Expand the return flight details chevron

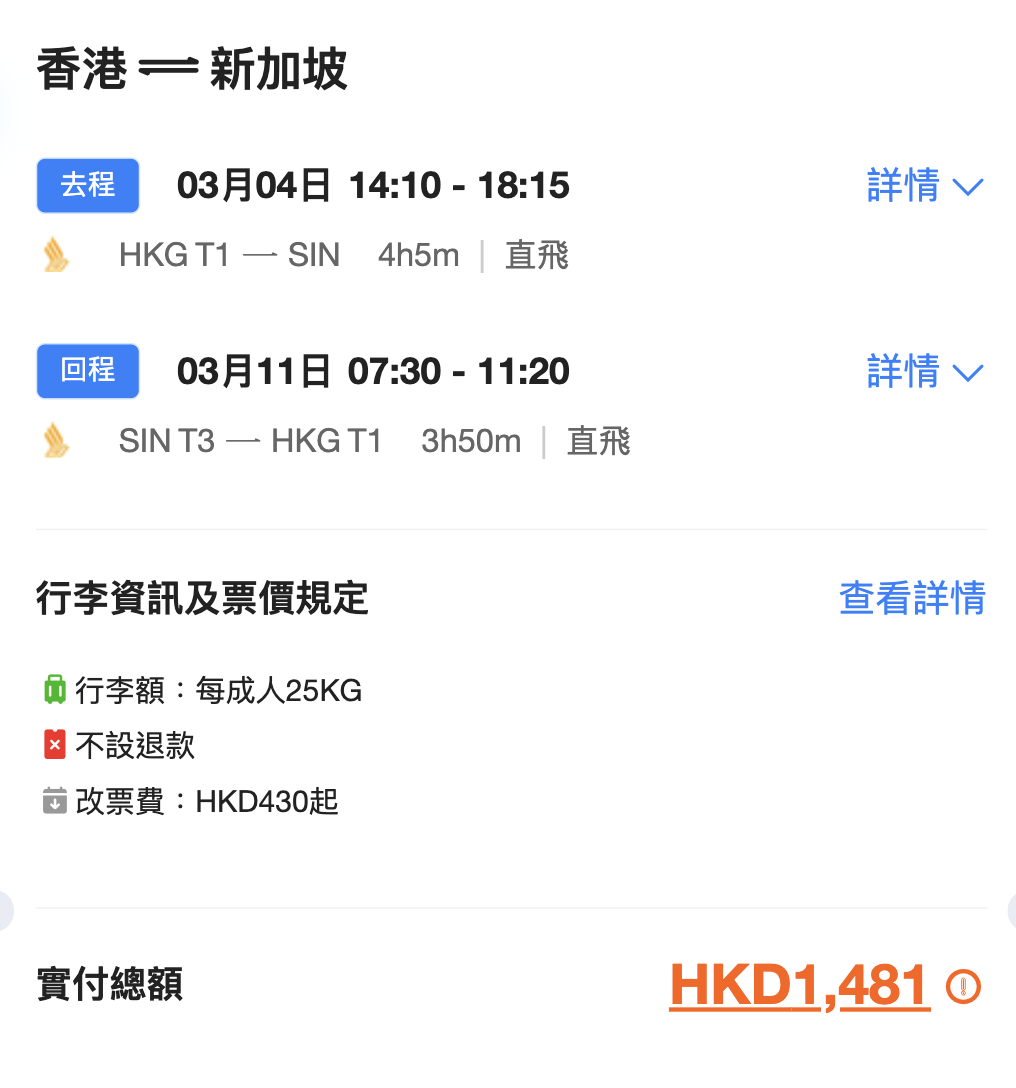968,374
